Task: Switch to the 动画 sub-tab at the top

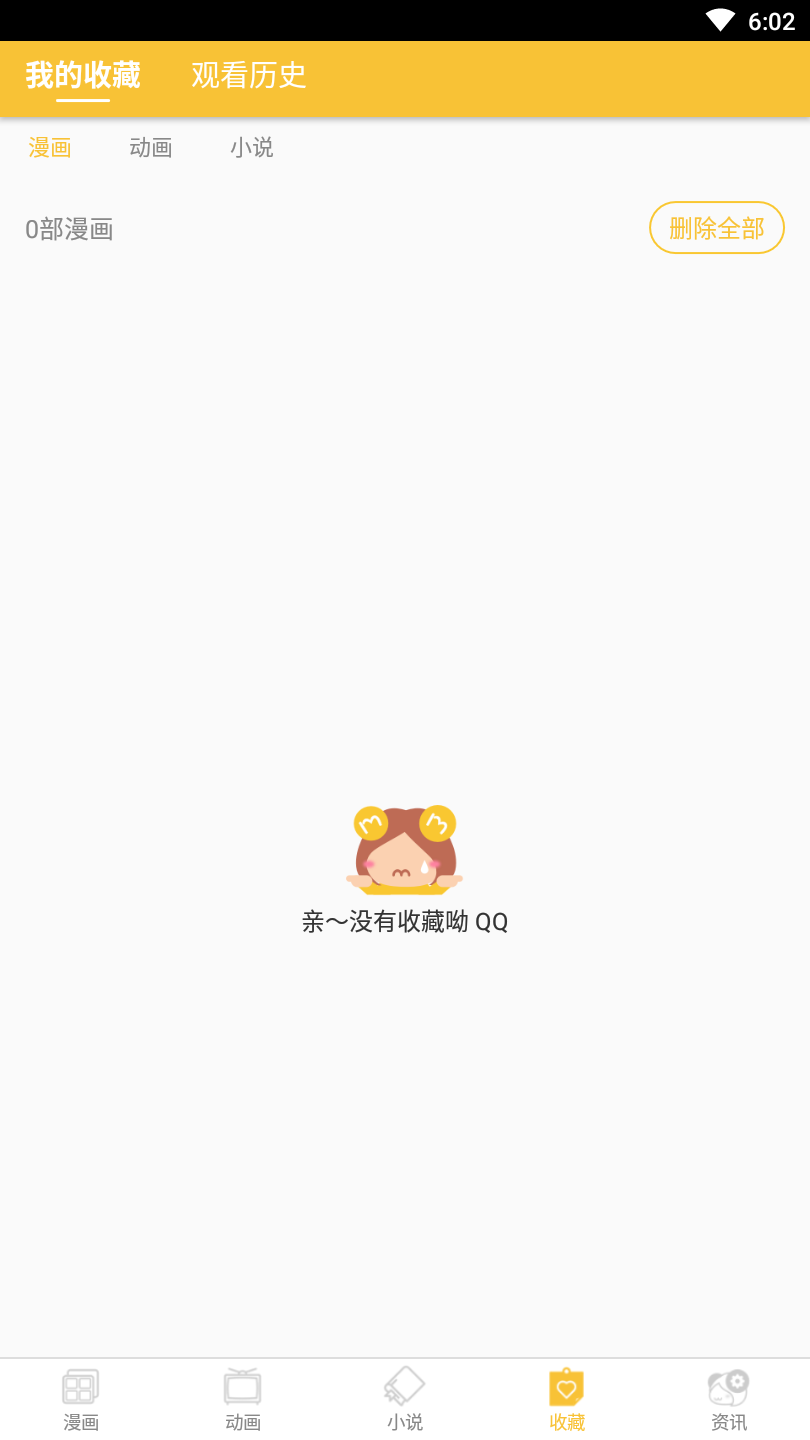Action: point(151,148)
